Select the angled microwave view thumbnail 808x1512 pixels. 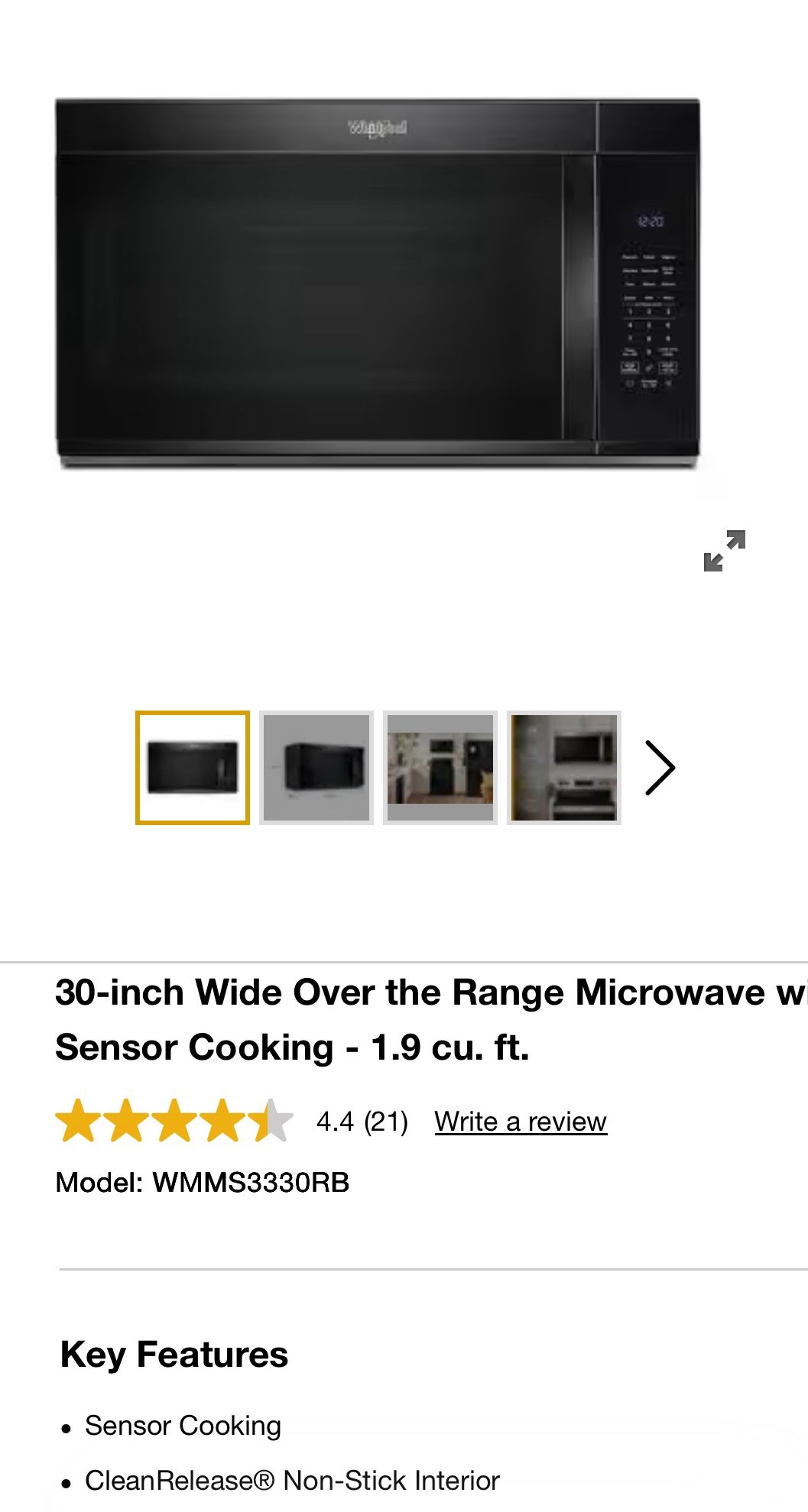pyautogui.click(x=316, y=767)
